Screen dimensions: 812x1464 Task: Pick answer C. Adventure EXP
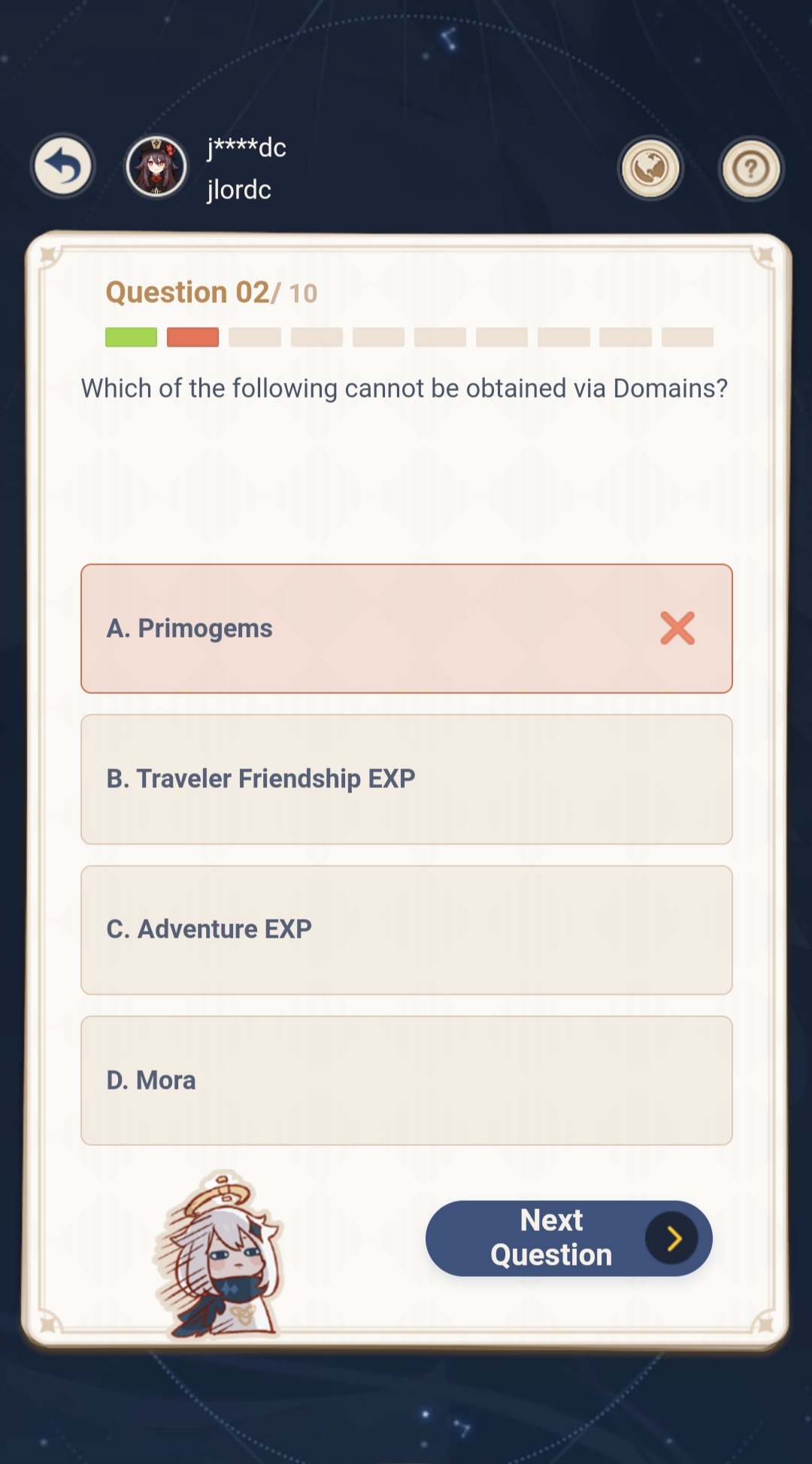(407, 930)
